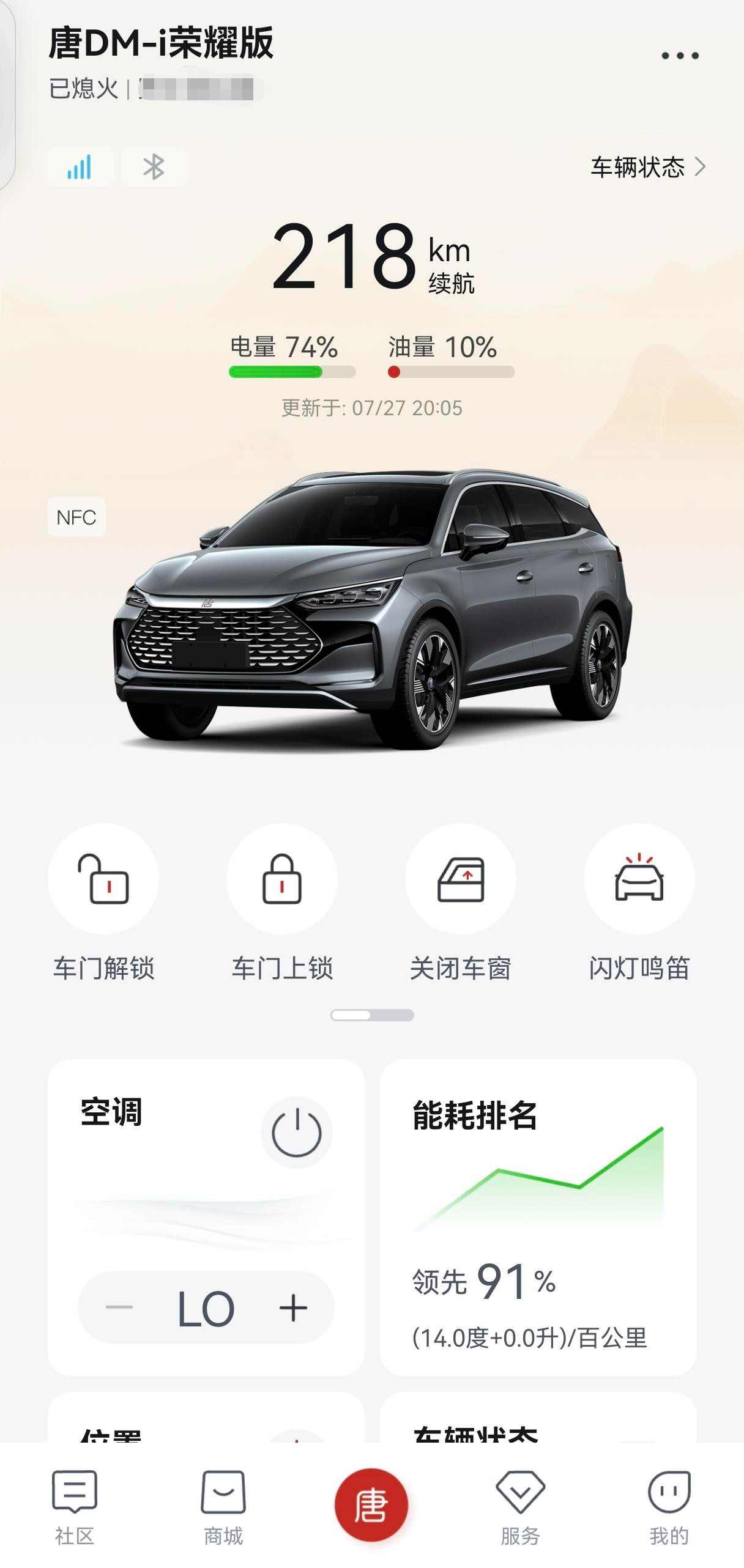This screenshot has height=1568, width=744.
Task: Select the center 唐 vehicle tab
Action: pyautogui.click(x=371, y=1504)
